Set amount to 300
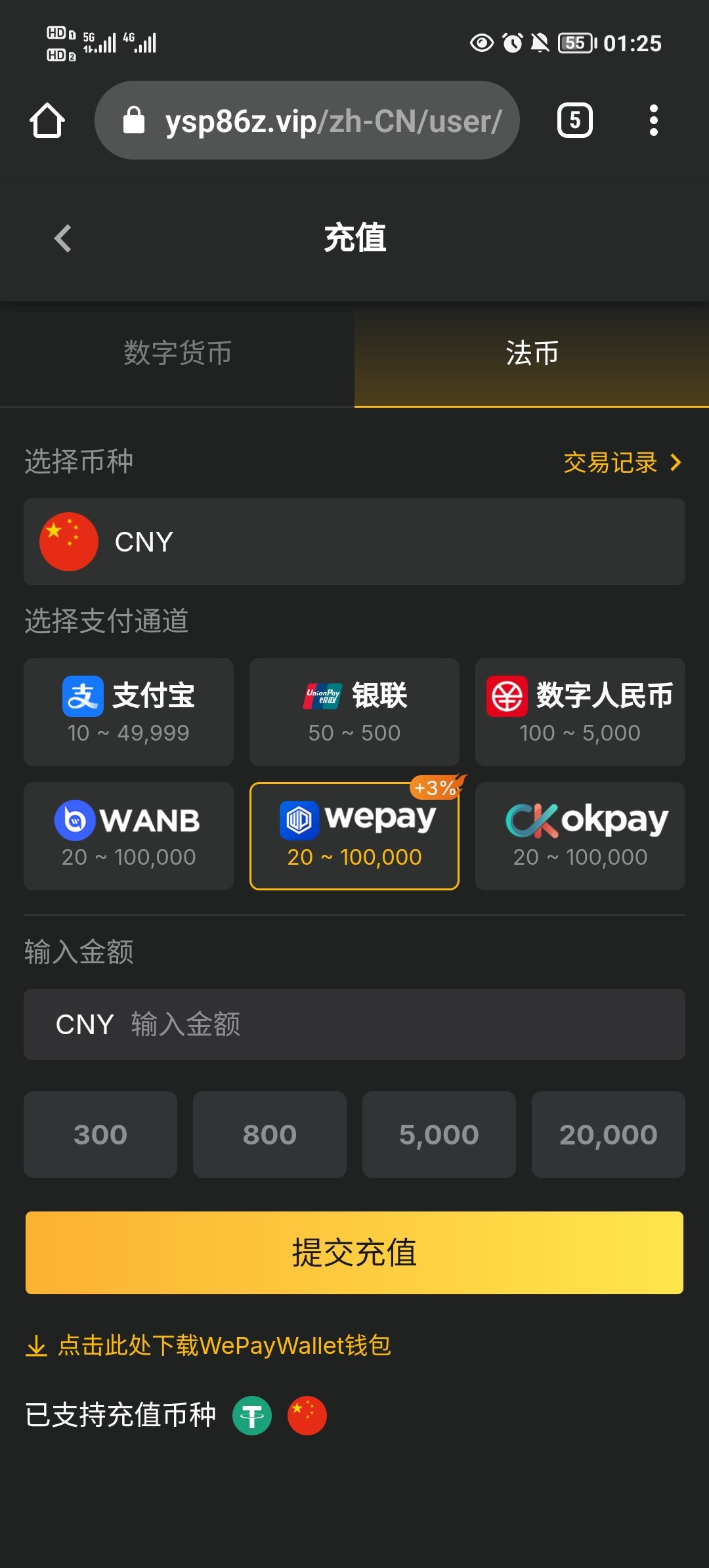 100,1135
